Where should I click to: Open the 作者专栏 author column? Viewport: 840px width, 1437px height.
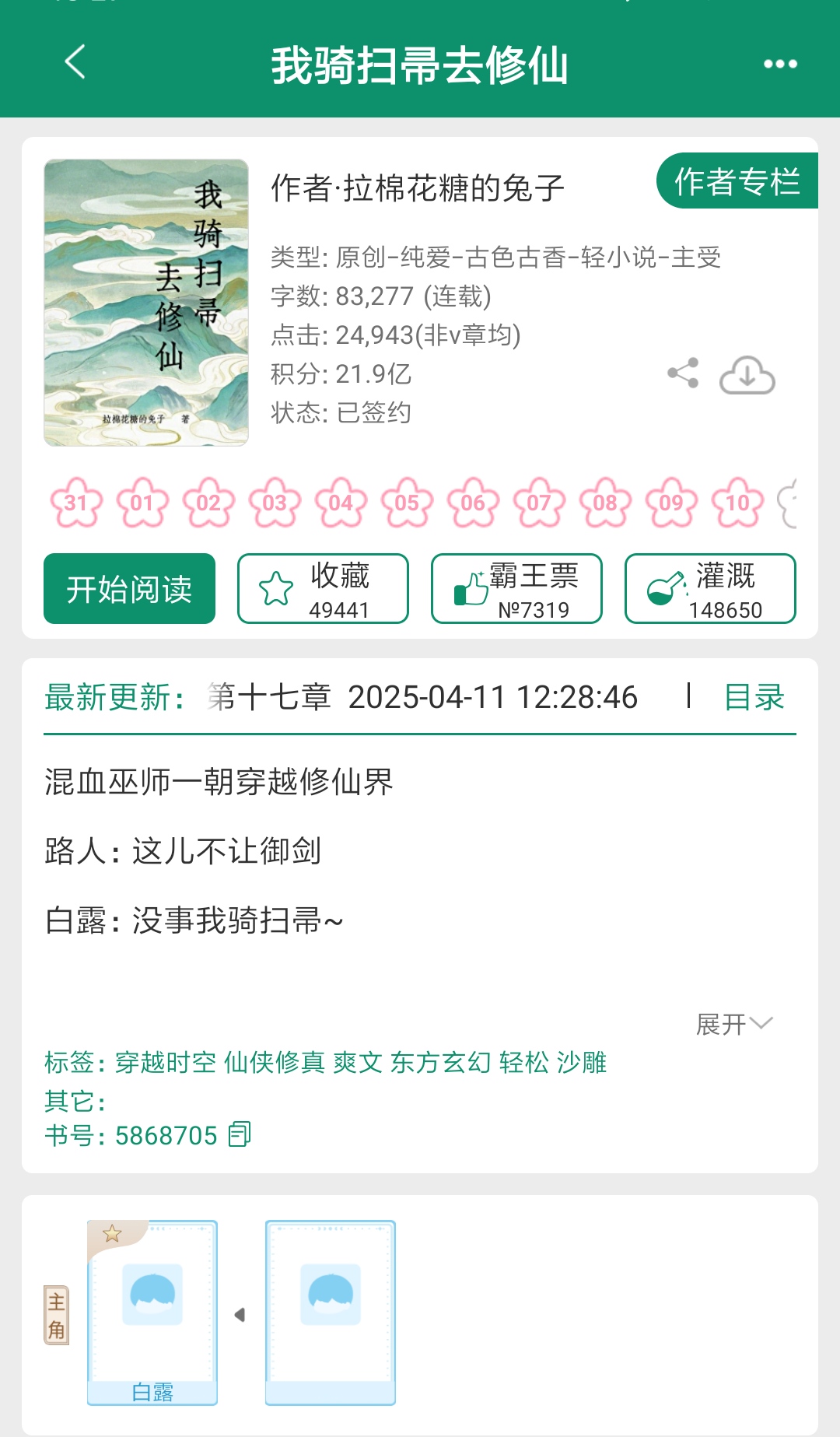tap(737, 181)
